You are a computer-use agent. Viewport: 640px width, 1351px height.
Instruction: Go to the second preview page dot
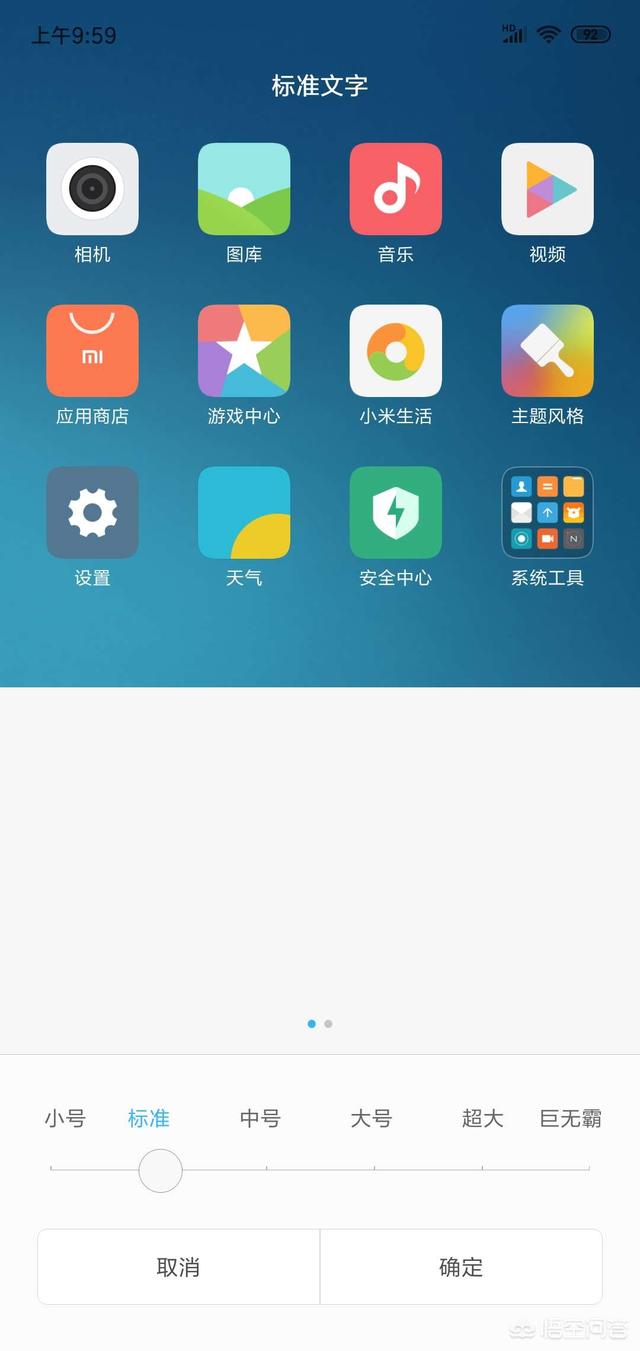(328, 1024)
